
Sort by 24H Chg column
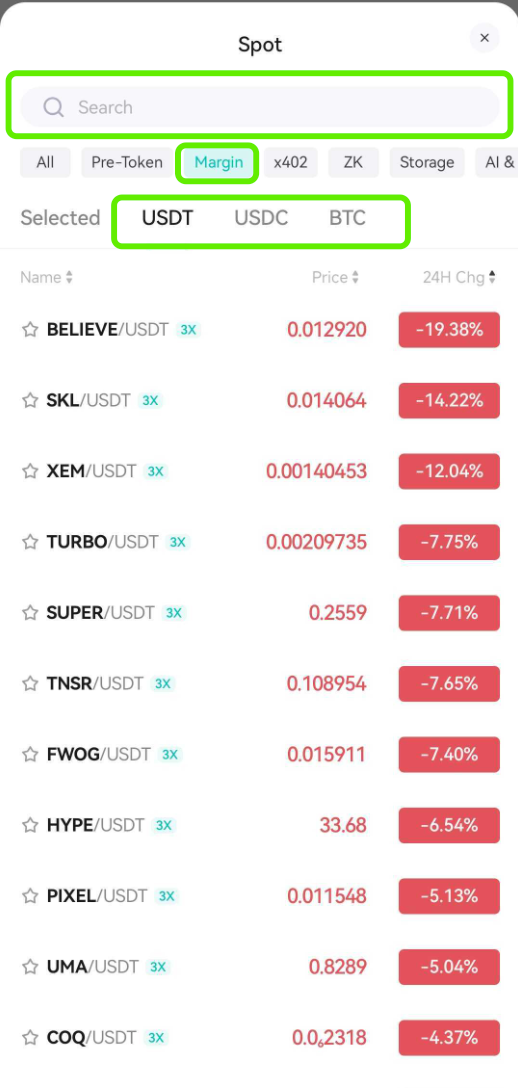pos(459,278)
